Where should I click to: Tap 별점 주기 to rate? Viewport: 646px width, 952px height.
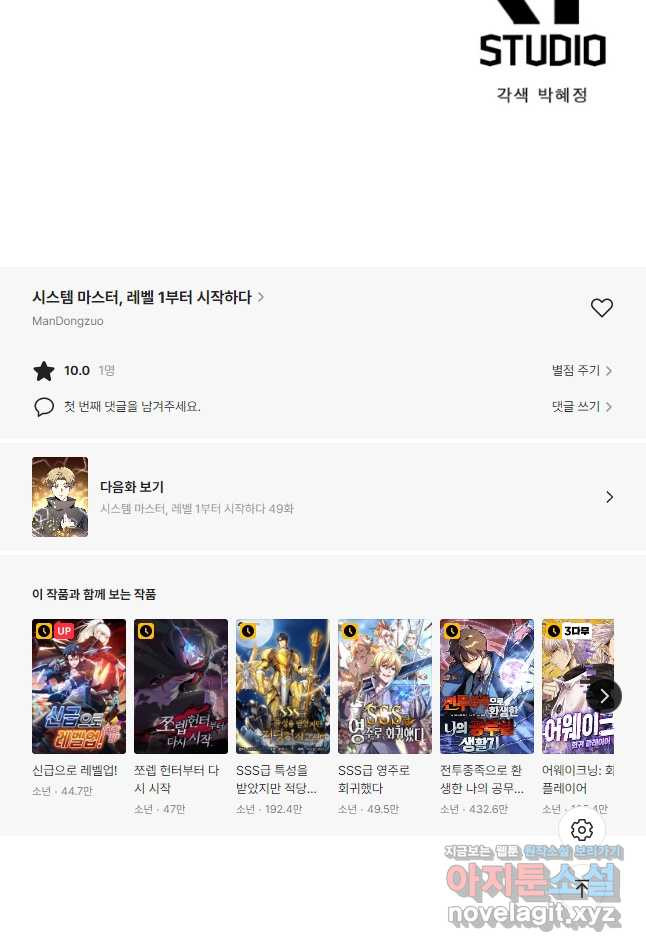coord(581,371)
